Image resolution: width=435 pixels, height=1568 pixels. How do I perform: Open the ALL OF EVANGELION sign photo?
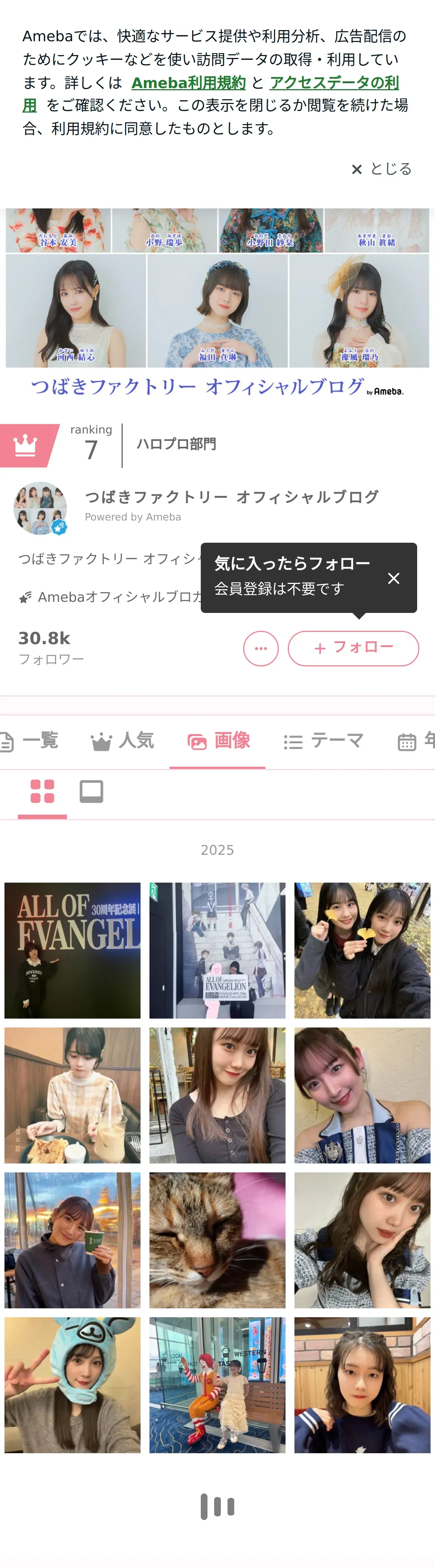72,950
